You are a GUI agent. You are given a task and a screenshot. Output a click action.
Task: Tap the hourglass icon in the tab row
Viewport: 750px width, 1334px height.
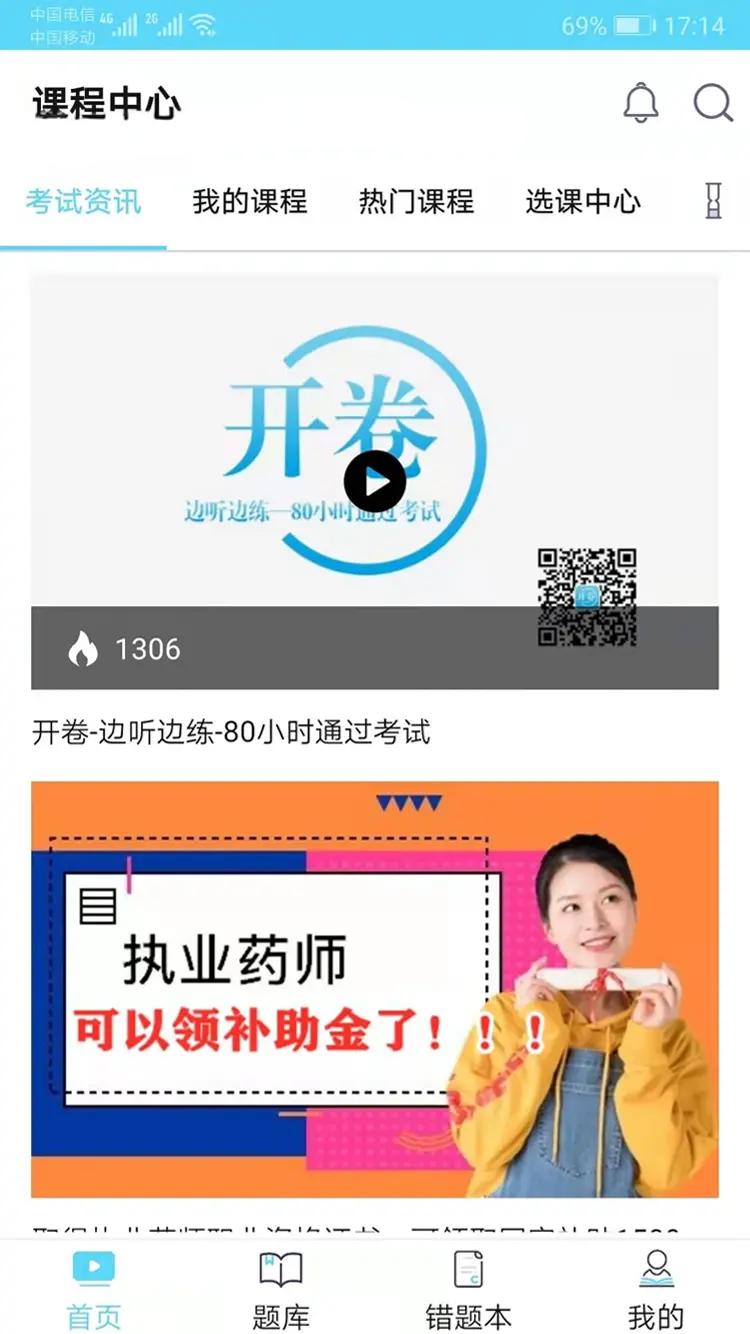pyautogui.click(x=713, y=201)
